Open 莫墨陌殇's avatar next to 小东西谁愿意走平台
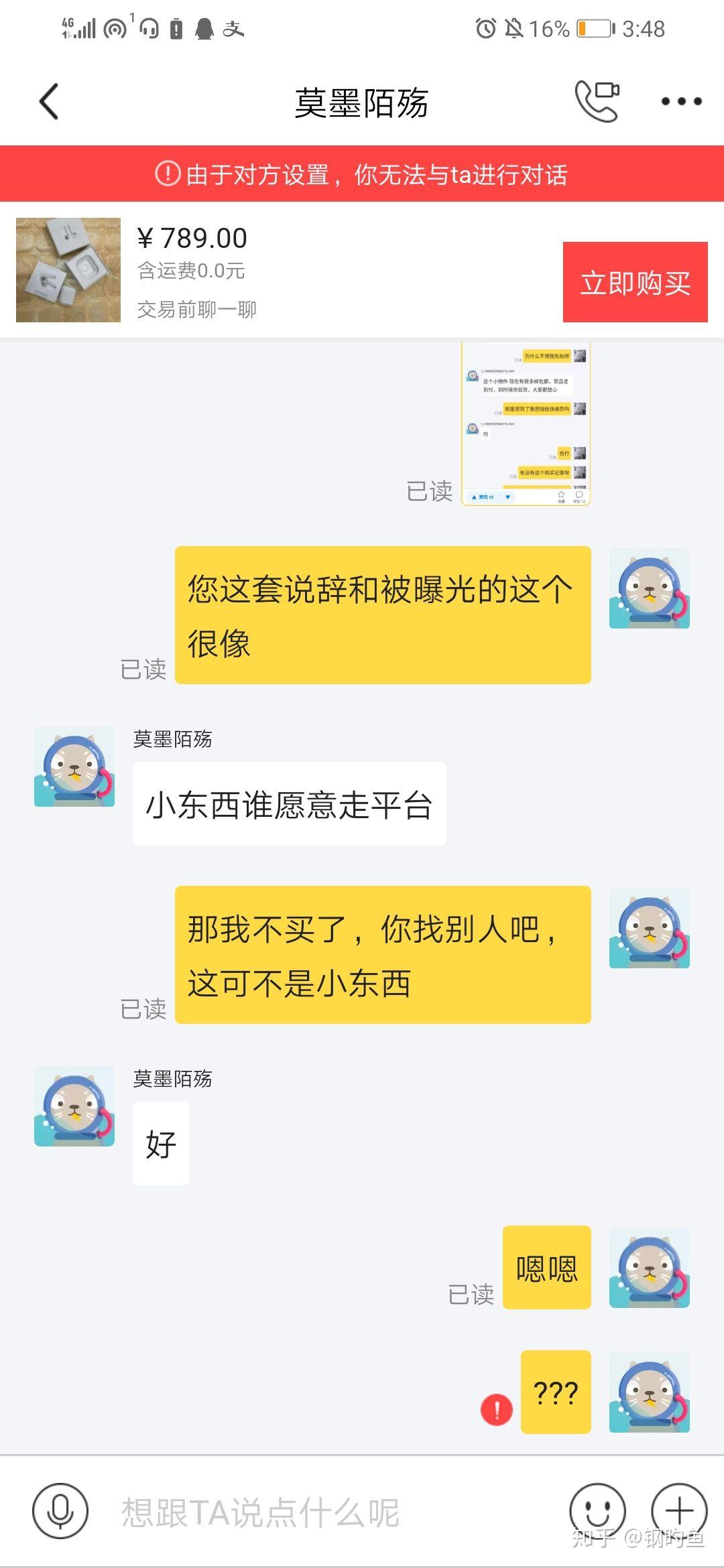Image resolution: width=724 pixels, height=1568 pixels. (74, 767)
